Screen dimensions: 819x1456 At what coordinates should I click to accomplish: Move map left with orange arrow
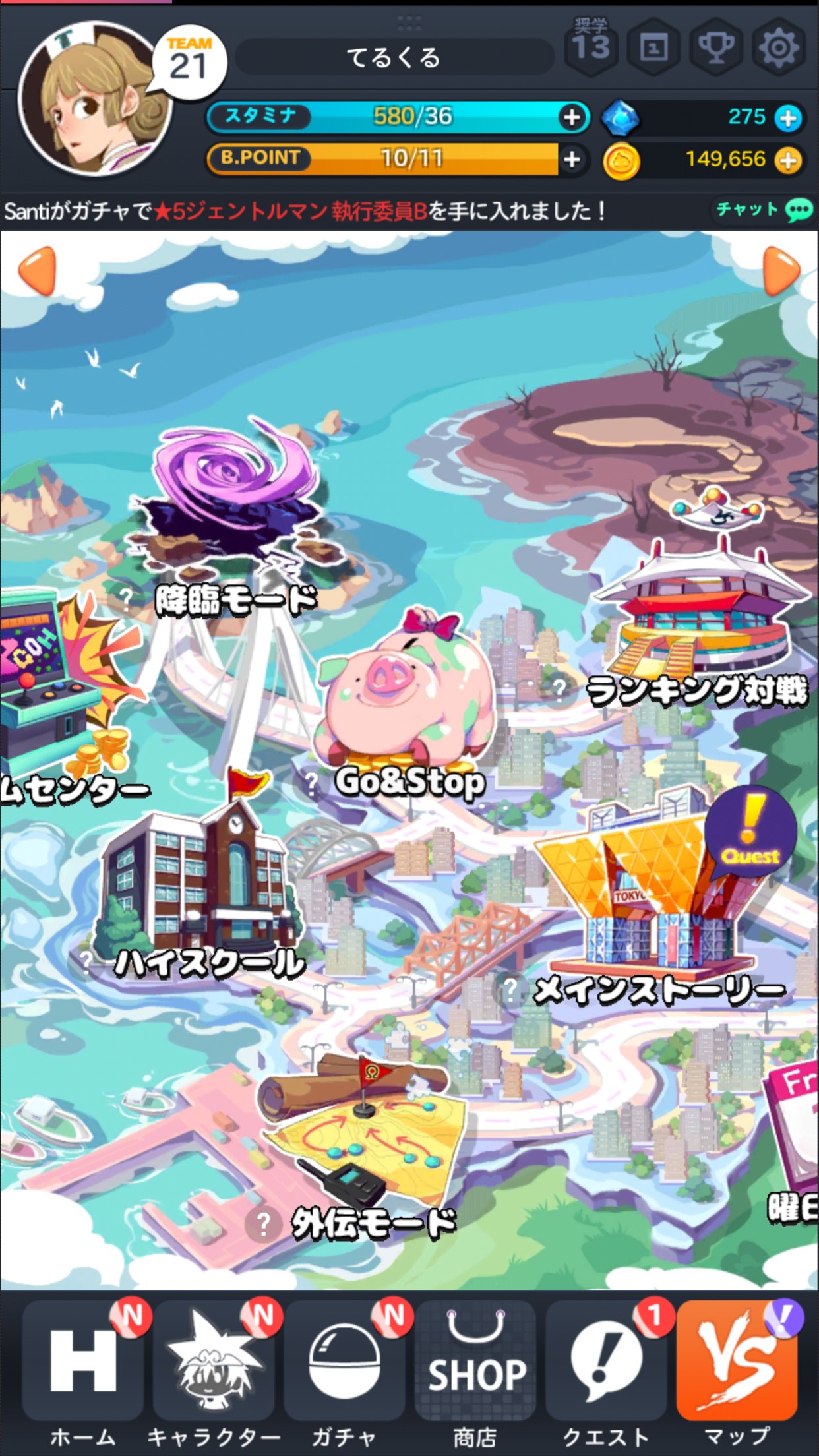[38, 270]
